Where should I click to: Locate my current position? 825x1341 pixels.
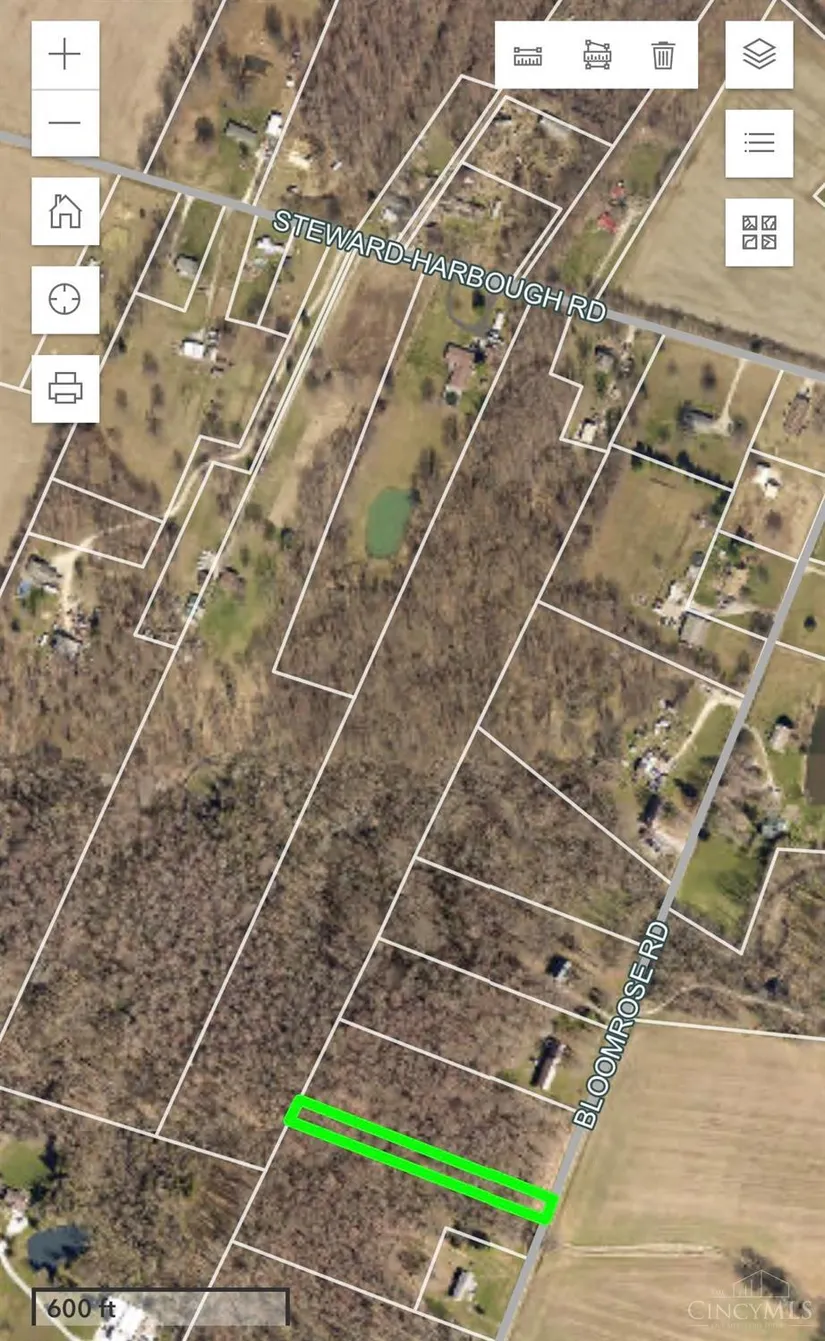[65, 299]
